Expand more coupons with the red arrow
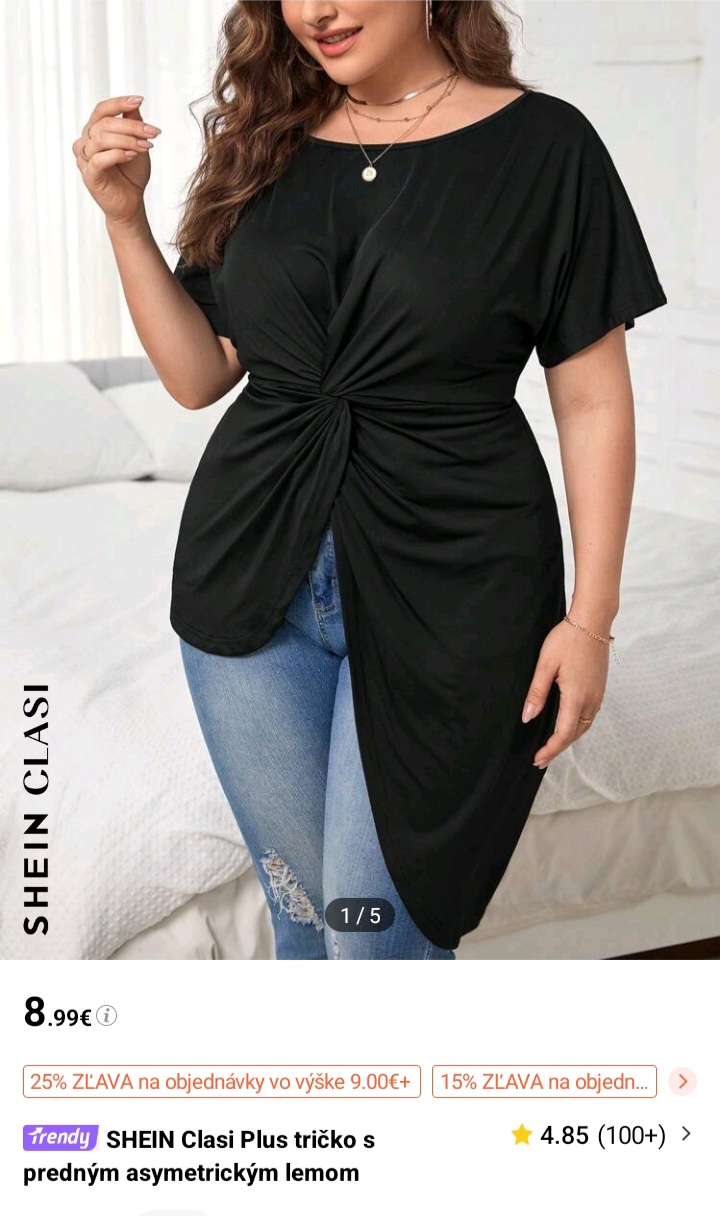This screenshot has width=720, height=1216. point(682,1081)
